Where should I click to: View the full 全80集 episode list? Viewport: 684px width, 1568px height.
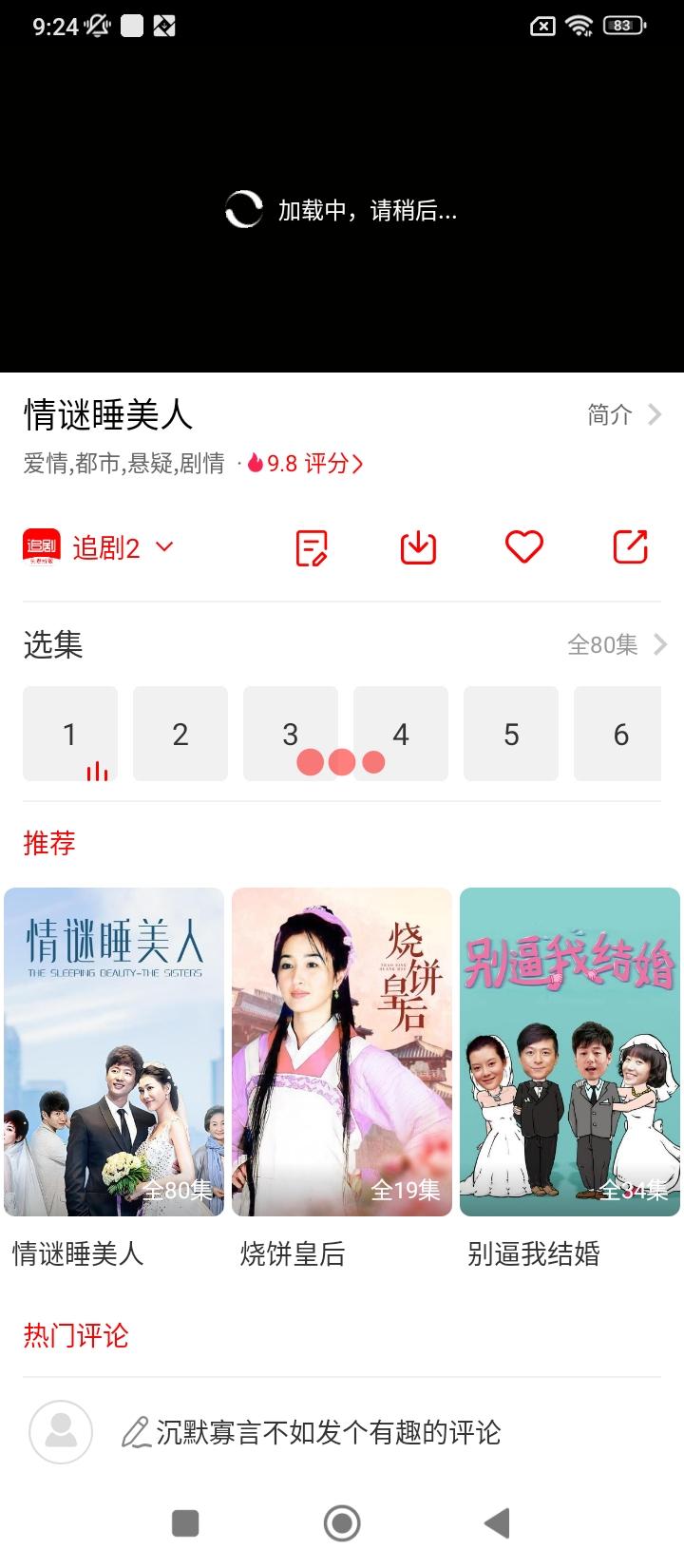(617, 644)
